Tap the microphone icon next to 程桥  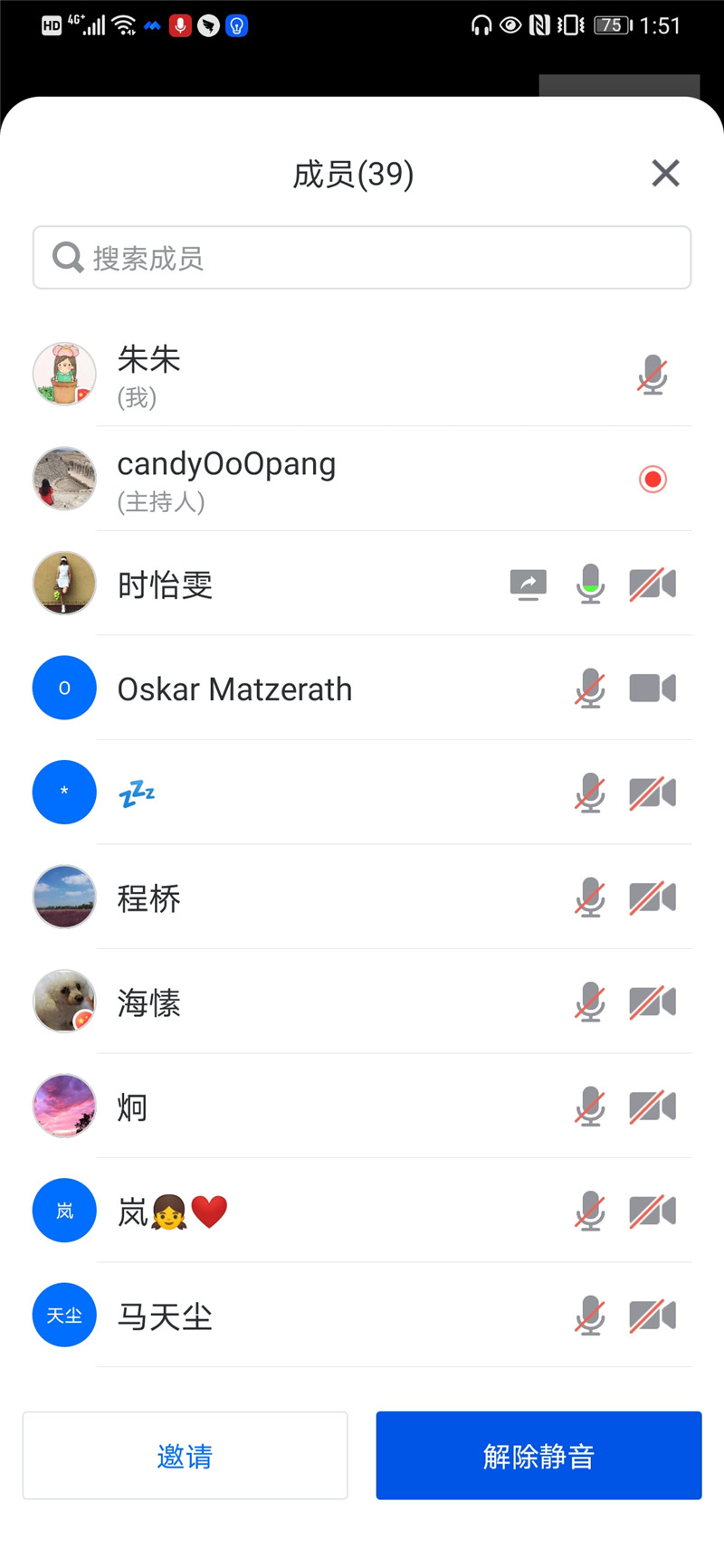pyautogui.click(x=590, y=898)
